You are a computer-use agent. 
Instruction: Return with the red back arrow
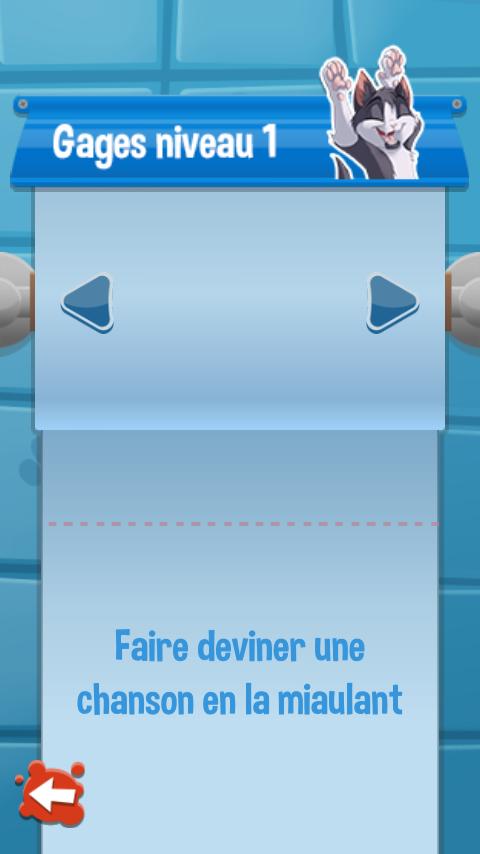pos(51,792)
